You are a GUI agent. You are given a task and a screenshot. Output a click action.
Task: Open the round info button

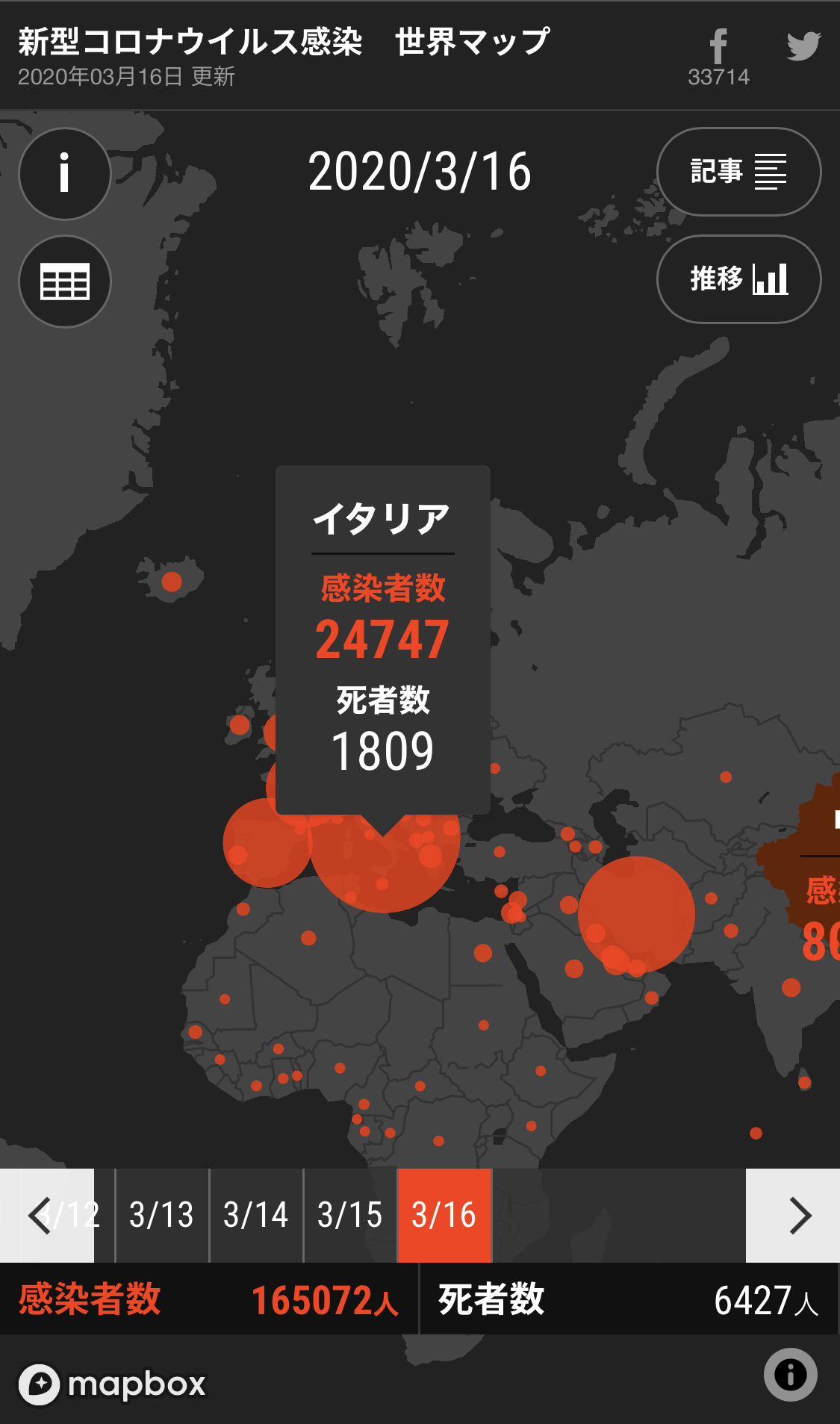tap(65, 174)
